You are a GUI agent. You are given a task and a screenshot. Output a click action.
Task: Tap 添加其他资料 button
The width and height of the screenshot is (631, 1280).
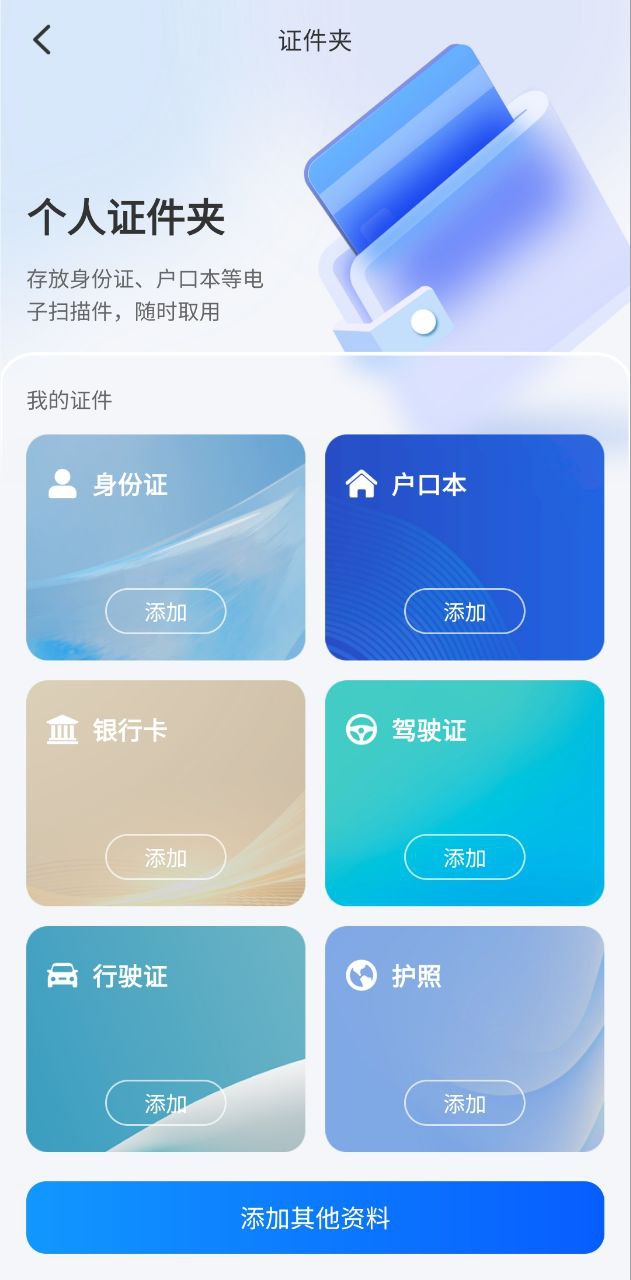point(315,1218)
